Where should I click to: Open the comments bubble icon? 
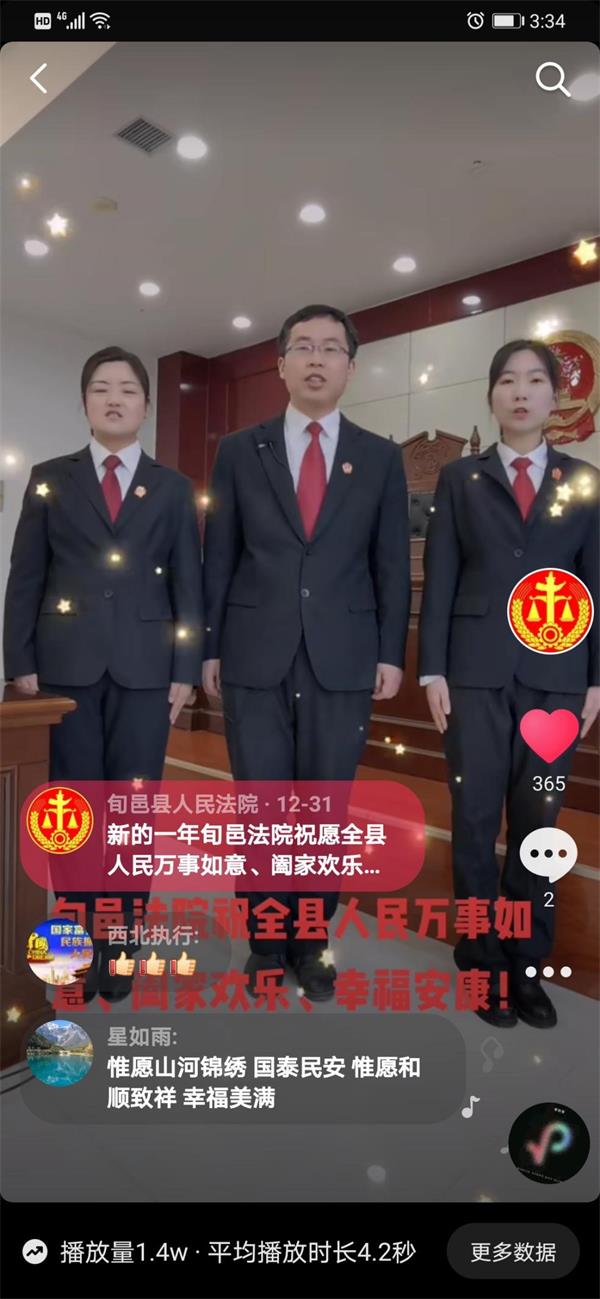(548, 856)
